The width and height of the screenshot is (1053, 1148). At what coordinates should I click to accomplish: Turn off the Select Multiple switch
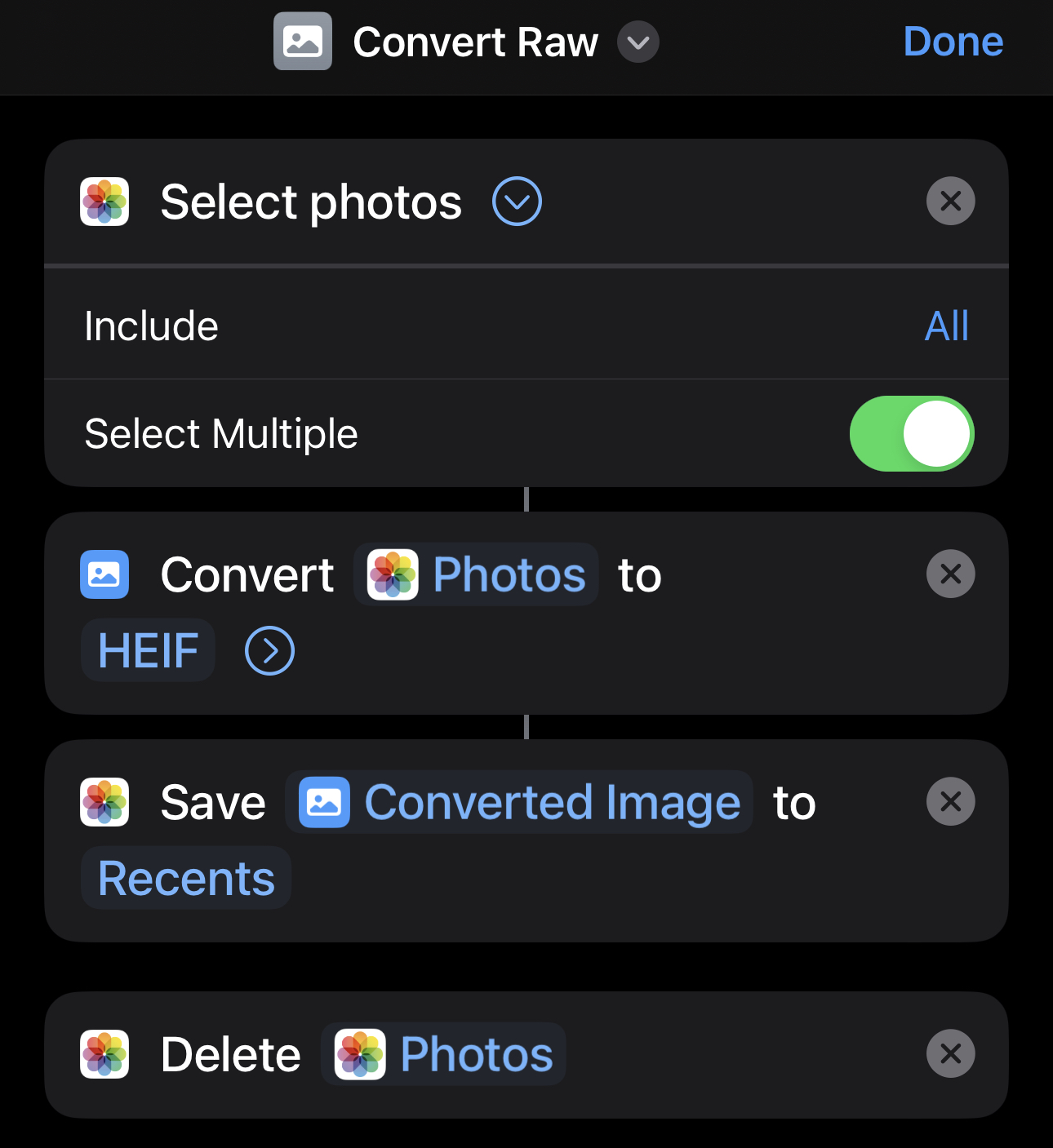(912, 433)
